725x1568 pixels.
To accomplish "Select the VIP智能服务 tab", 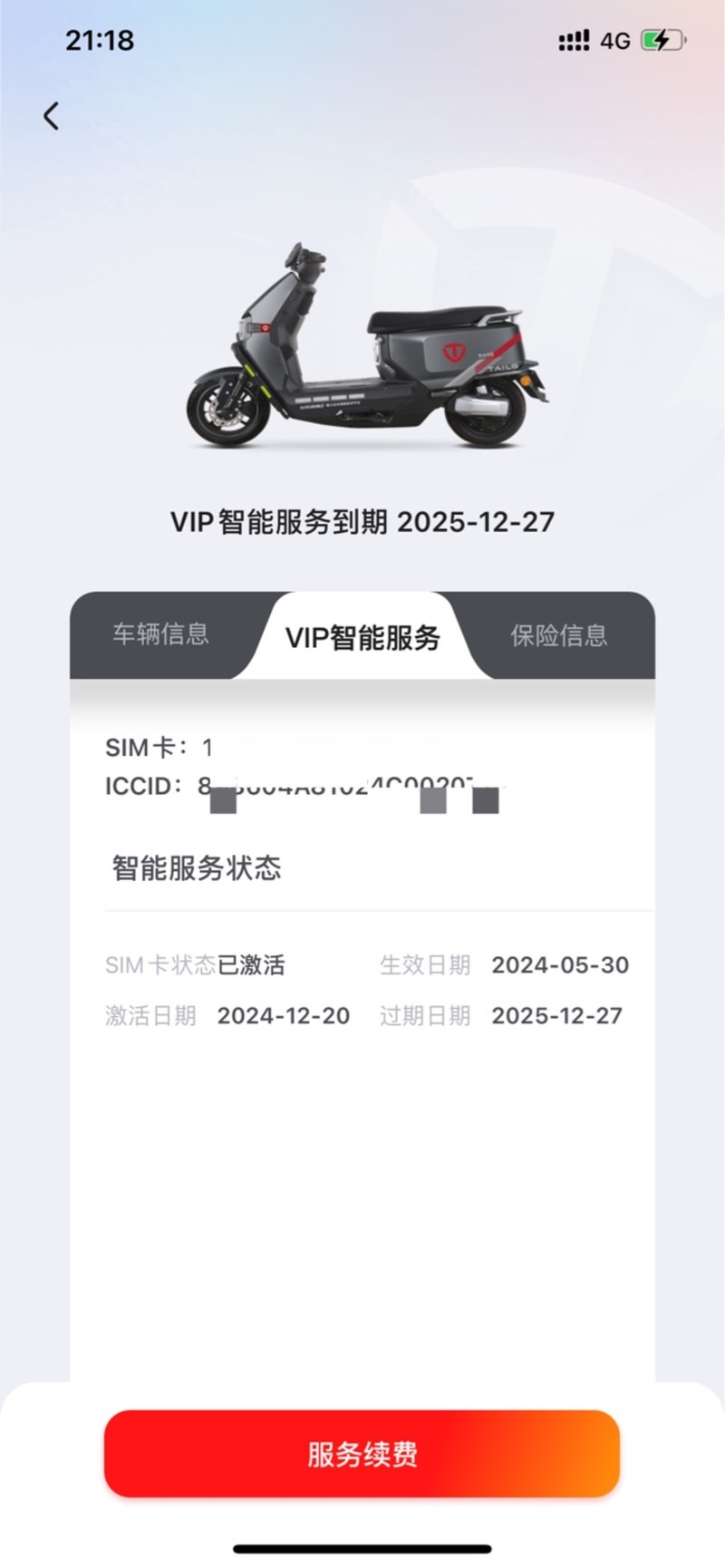I will pyautogui.click(x=362, y=637).
